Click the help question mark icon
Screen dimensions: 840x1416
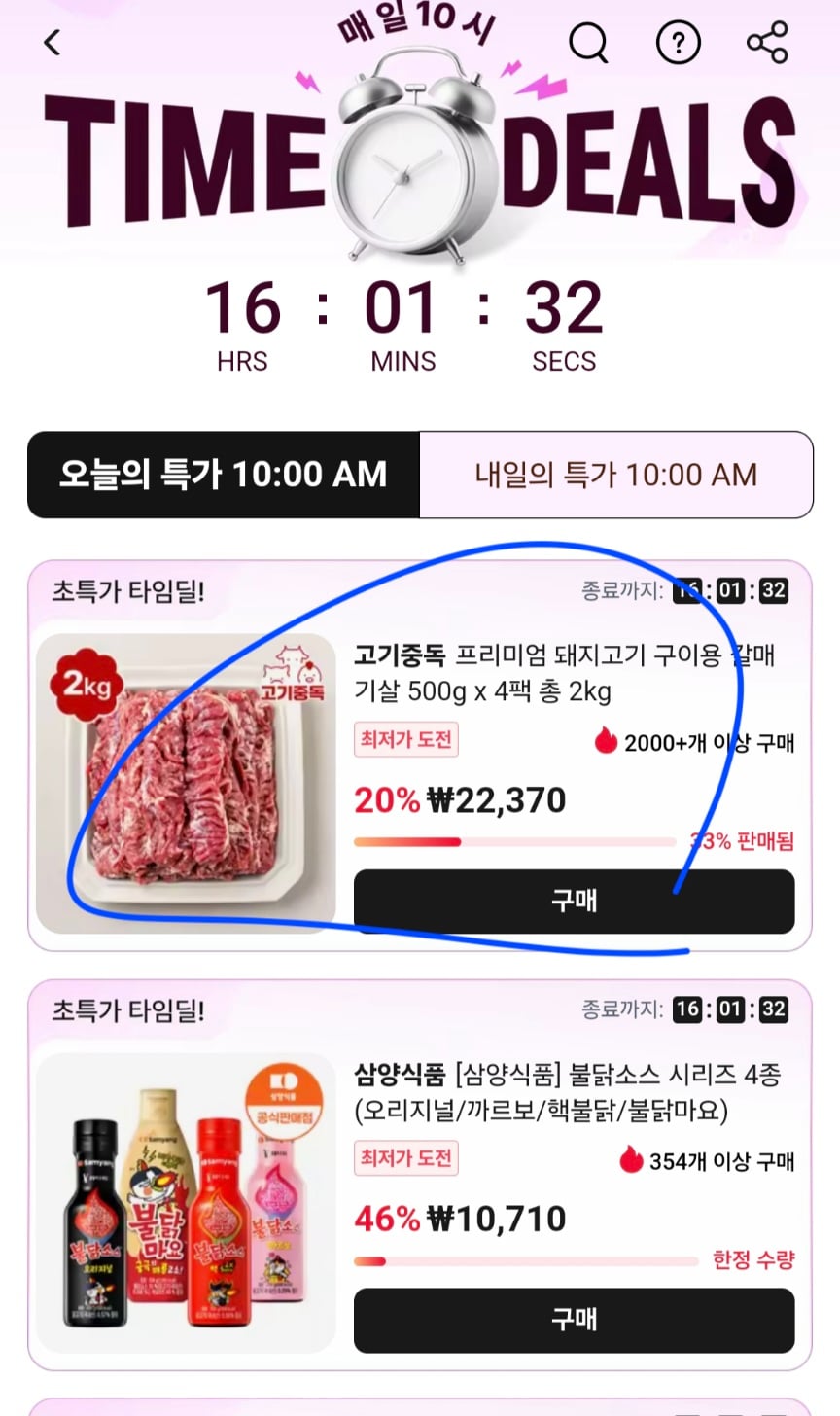(x=679, y=43)
